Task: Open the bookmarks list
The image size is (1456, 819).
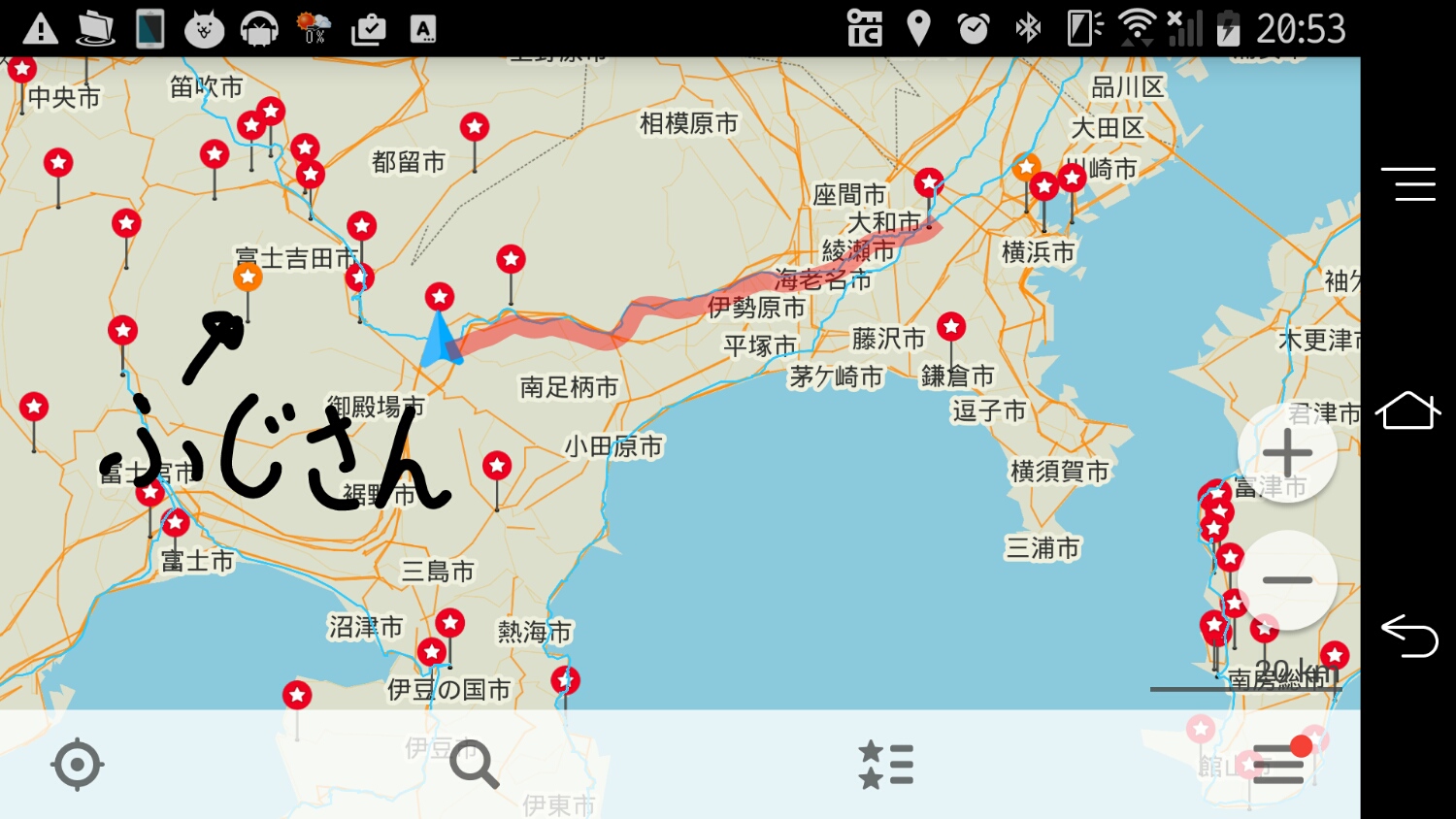Action: point(885,765)
